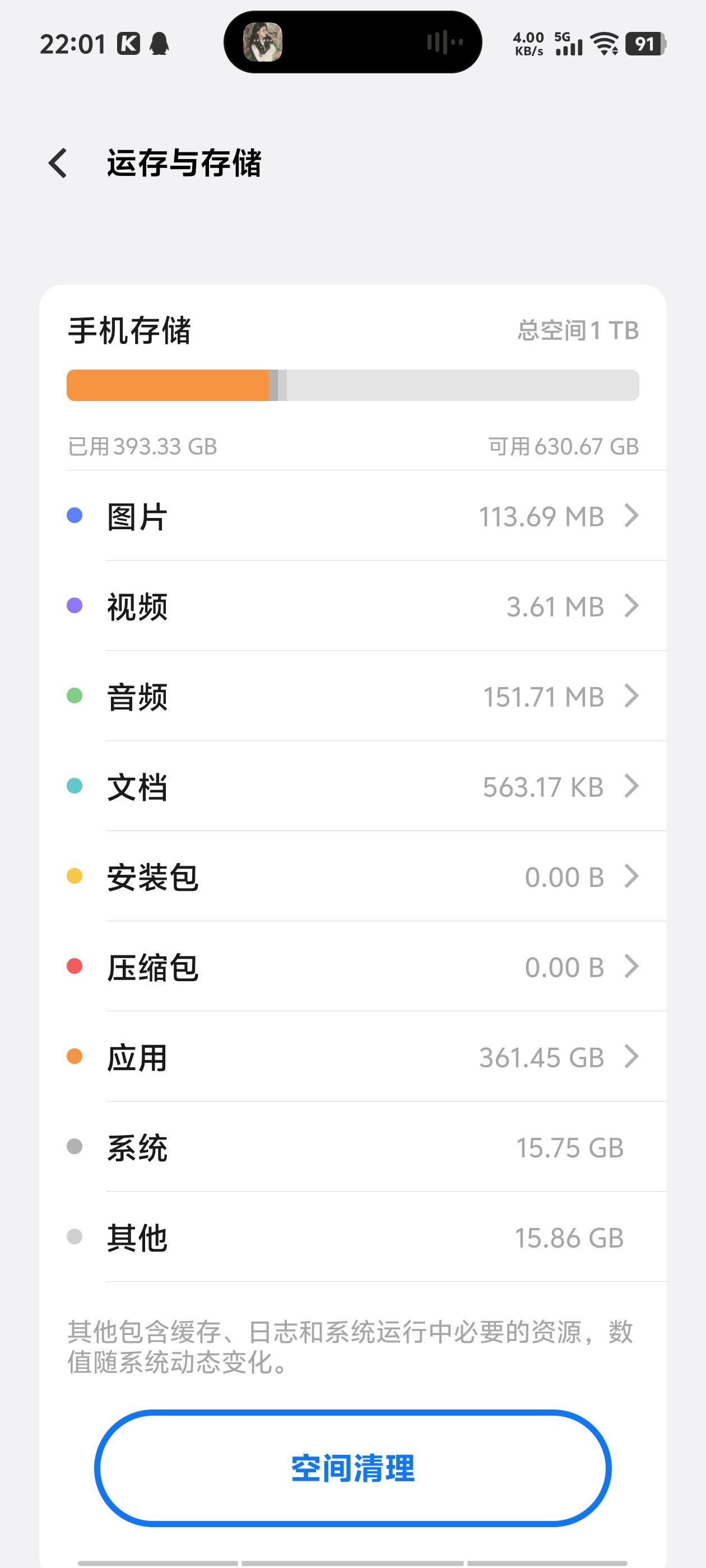
Task: Tap the avatar thumbnail in the capsule
Action: (264, 43)
